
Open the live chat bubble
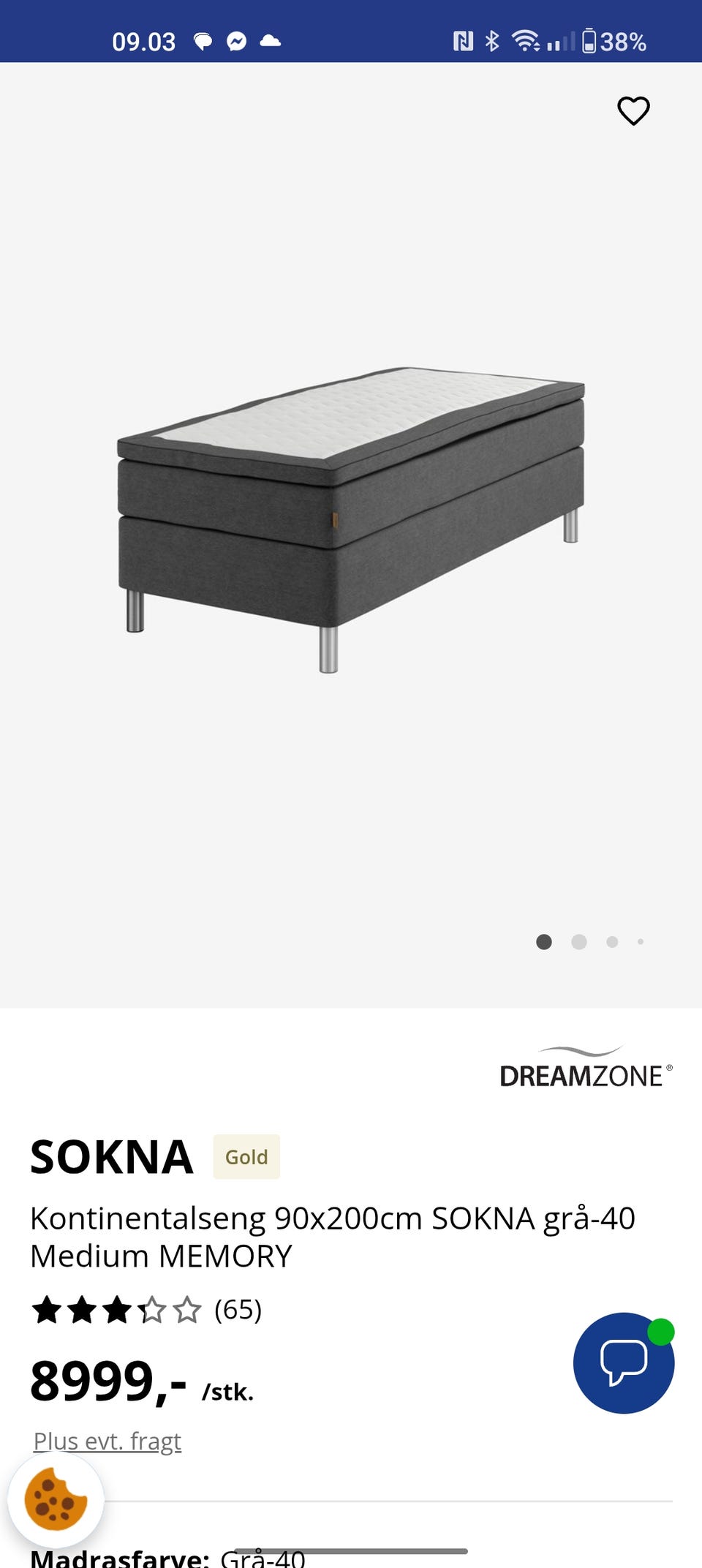click(x=623, y=1362)
